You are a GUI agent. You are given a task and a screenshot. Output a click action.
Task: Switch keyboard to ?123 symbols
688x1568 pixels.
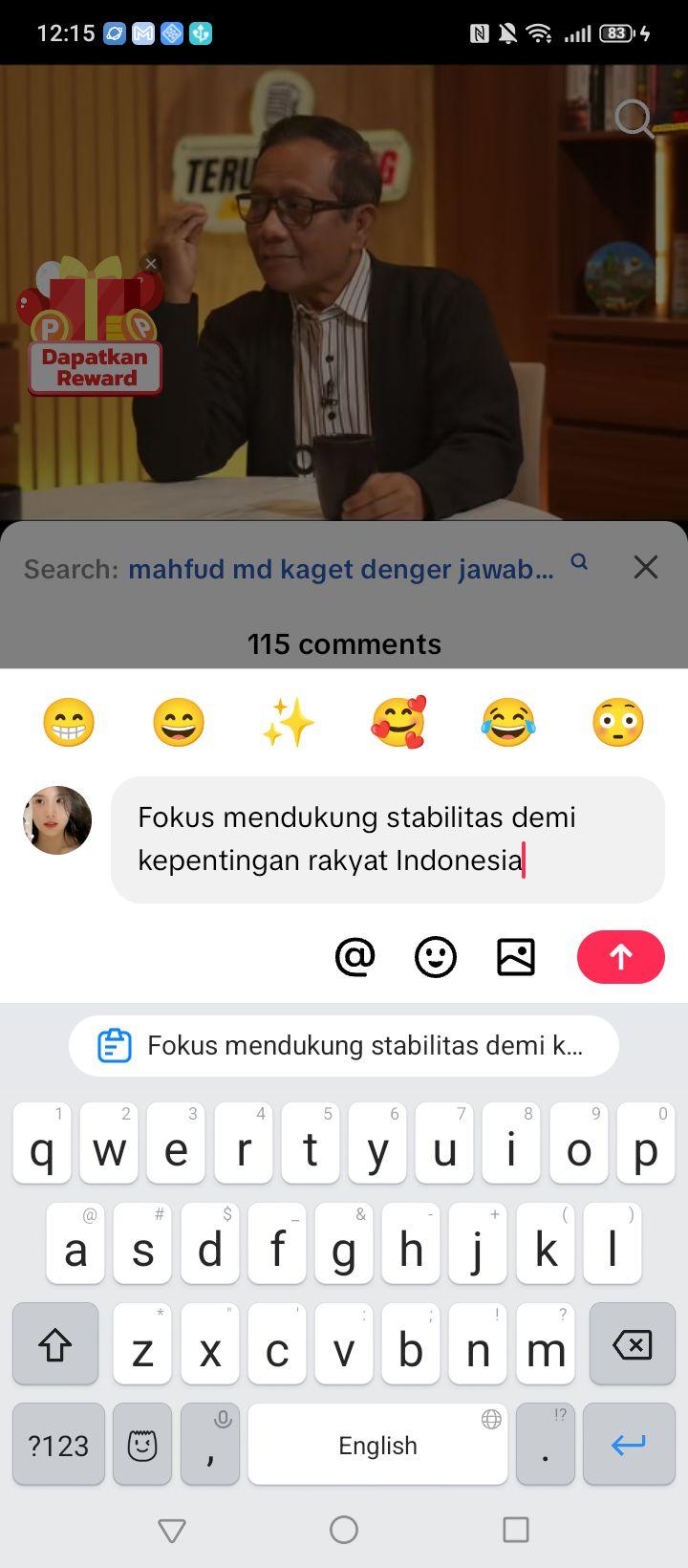click(58, 1445)
